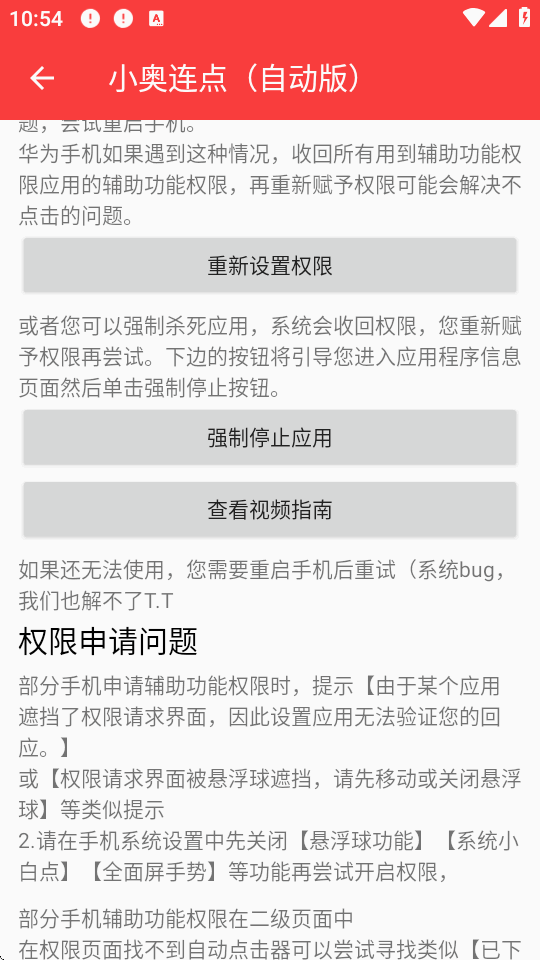Go back using the app bar arrow
540x960 pixels.
[42, 78]
